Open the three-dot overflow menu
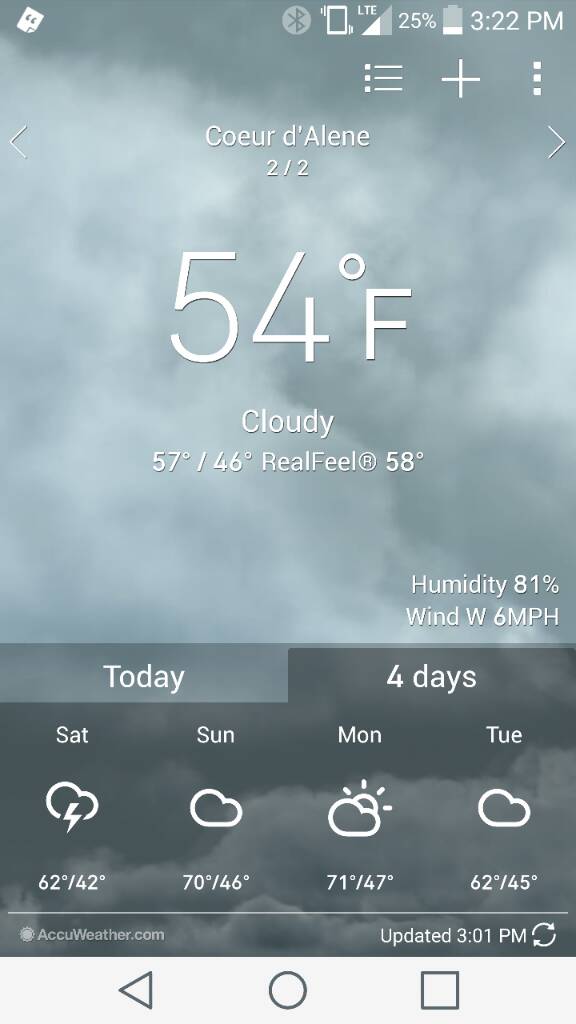576x1024 pixels. [x=537, y=78]
